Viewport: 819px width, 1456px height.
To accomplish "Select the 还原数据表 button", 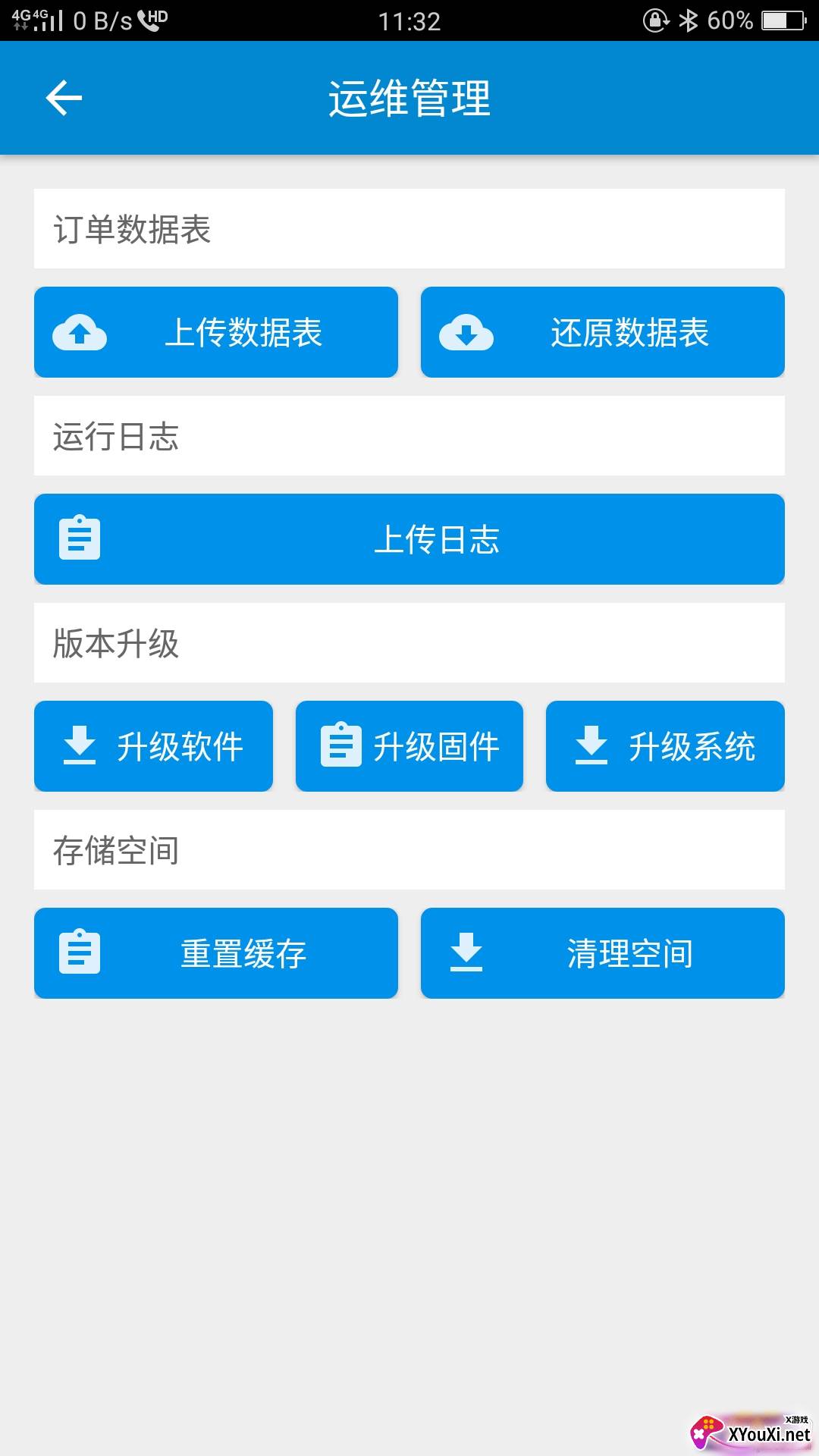I will (x=603, y=332).
